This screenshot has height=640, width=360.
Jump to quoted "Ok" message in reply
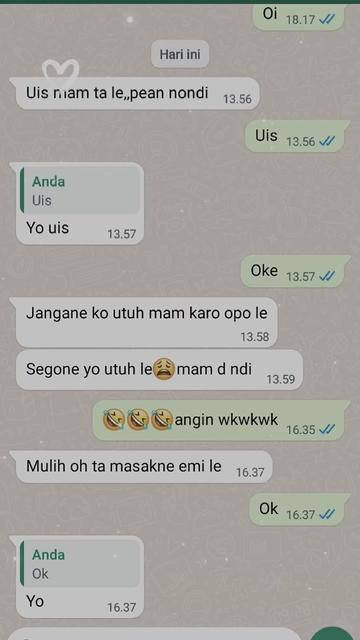click(80, 564)
